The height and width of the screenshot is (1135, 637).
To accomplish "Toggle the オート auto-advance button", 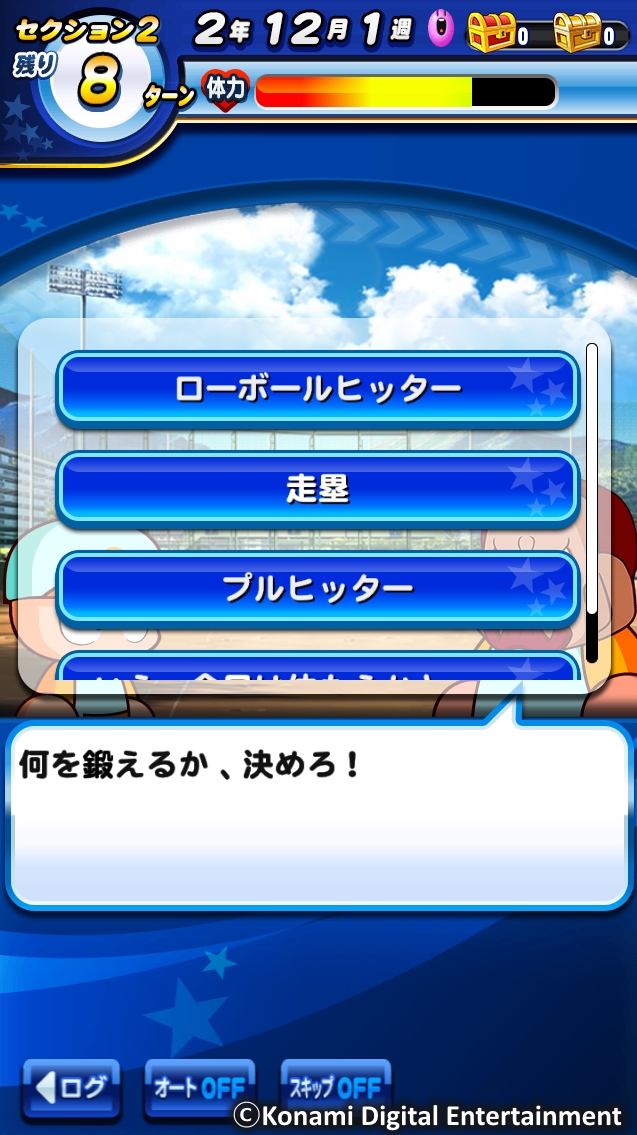I will coord(200,1088).
